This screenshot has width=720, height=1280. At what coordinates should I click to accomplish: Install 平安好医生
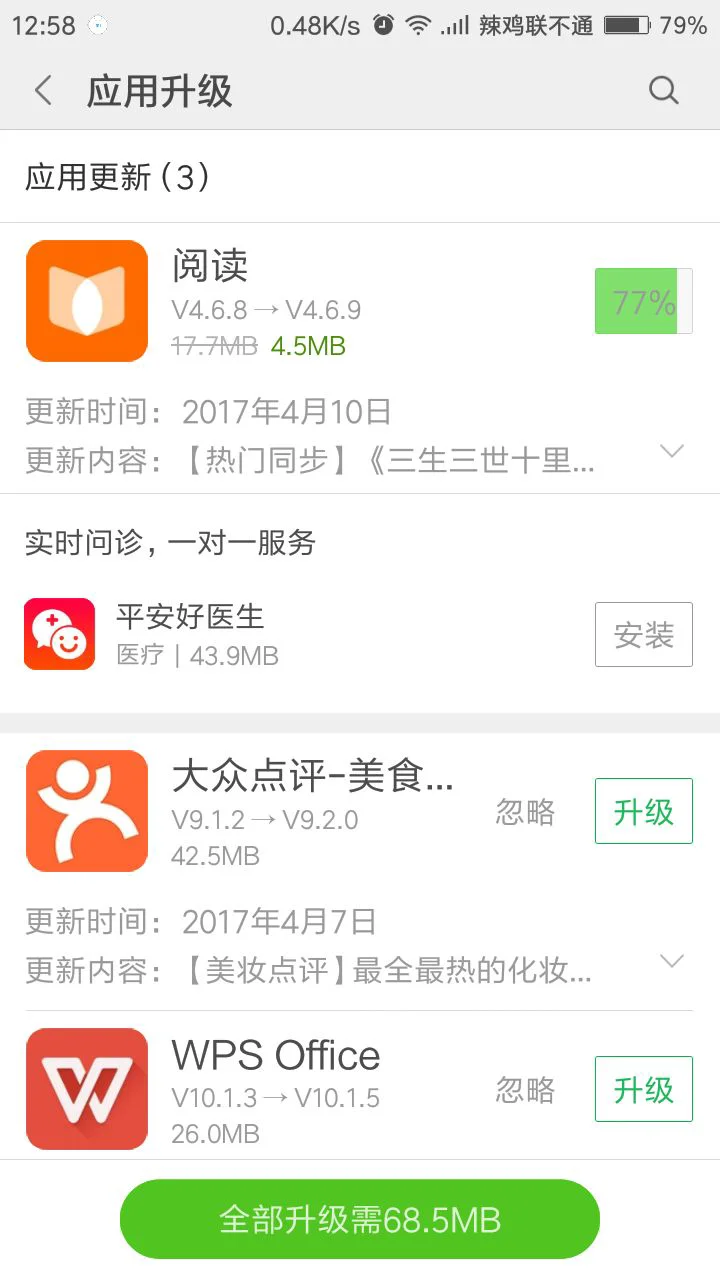[x=643, y=634]
